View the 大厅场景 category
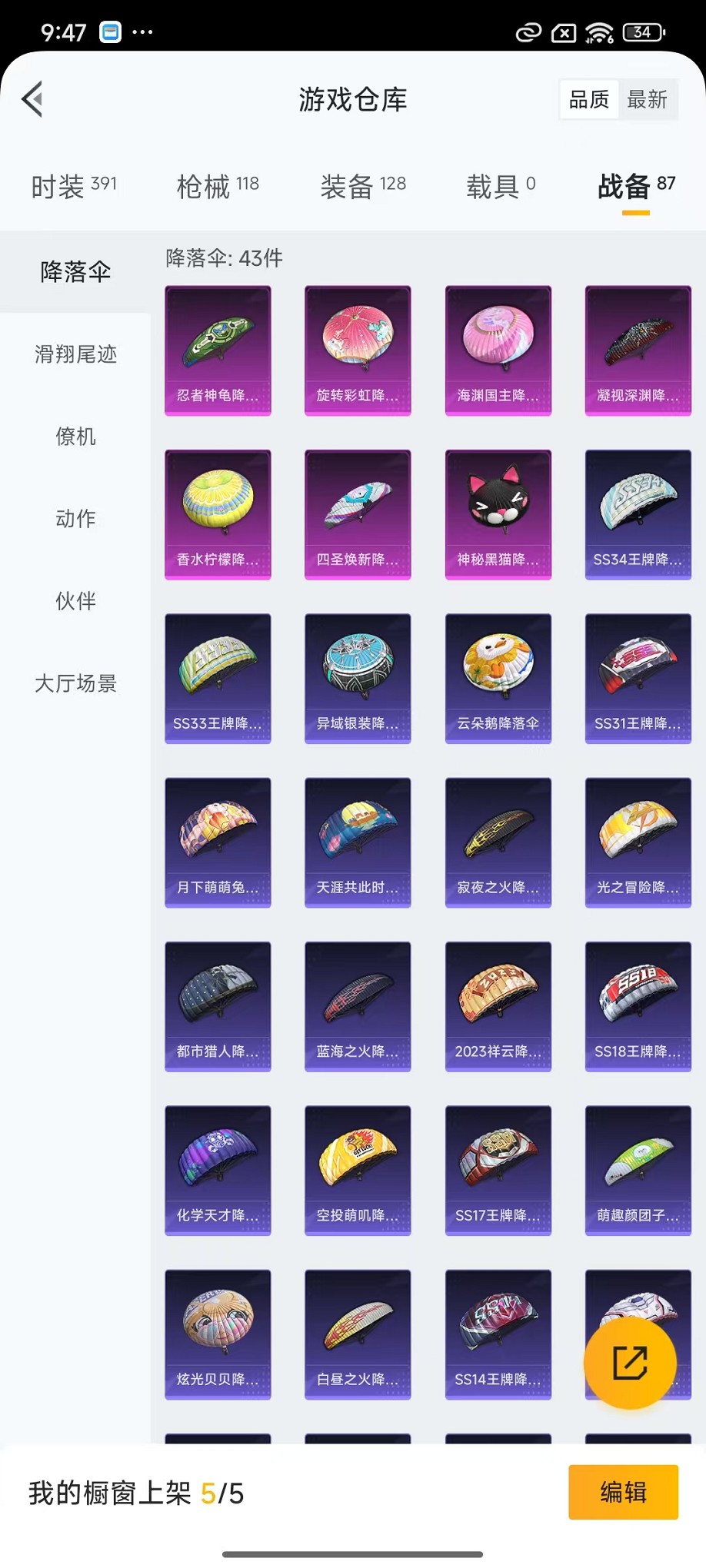The height and width of the screenshot is (1568, 706). [75, 683]
